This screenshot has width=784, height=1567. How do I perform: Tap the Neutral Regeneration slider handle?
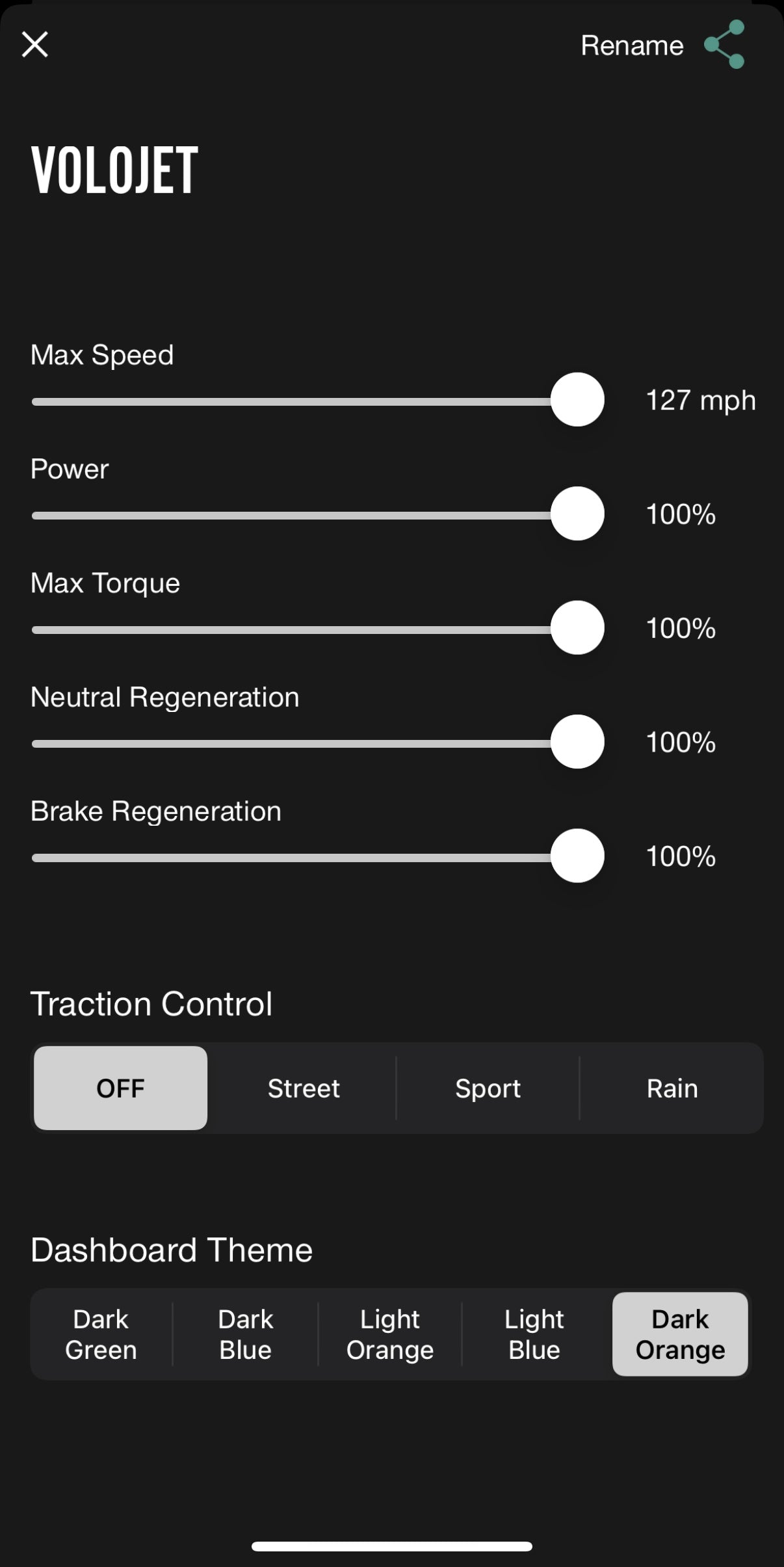point(577,742)
